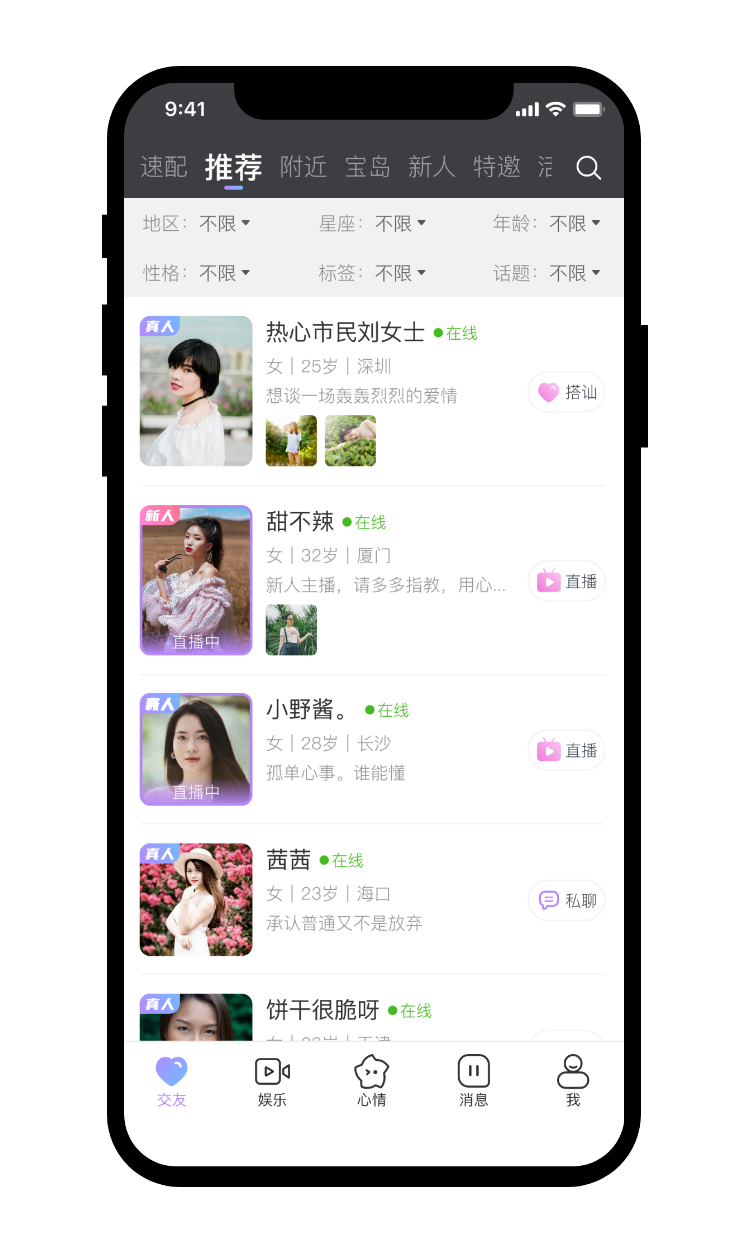
Task: Expand the 星座 filter dropdown
Action: click(399, 223)
